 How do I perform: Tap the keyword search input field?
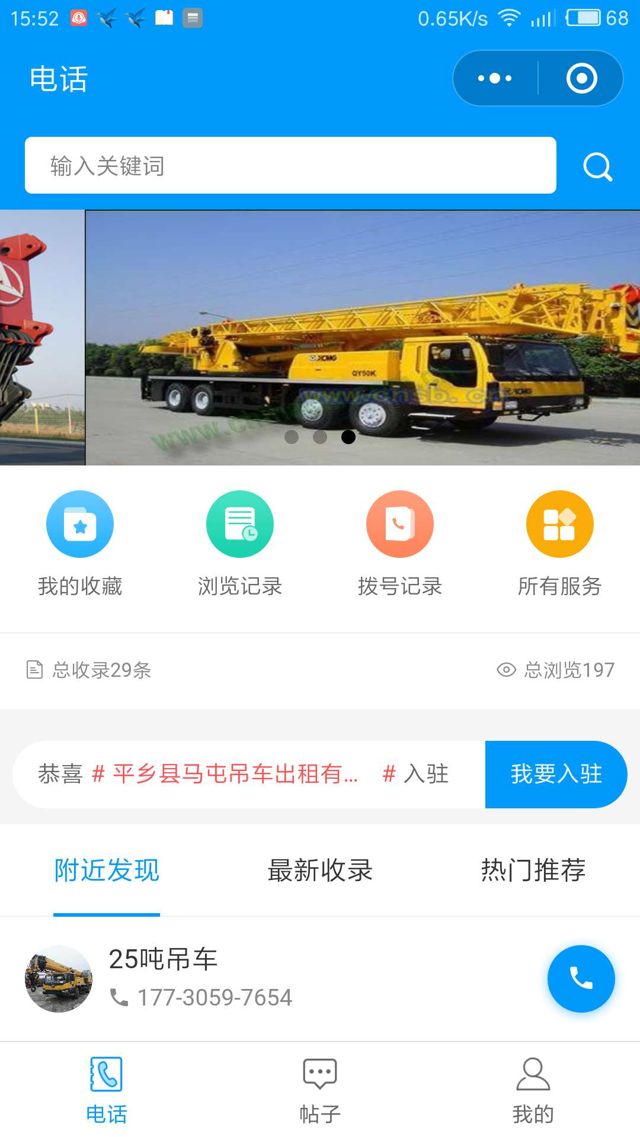[x=290, y=166]
